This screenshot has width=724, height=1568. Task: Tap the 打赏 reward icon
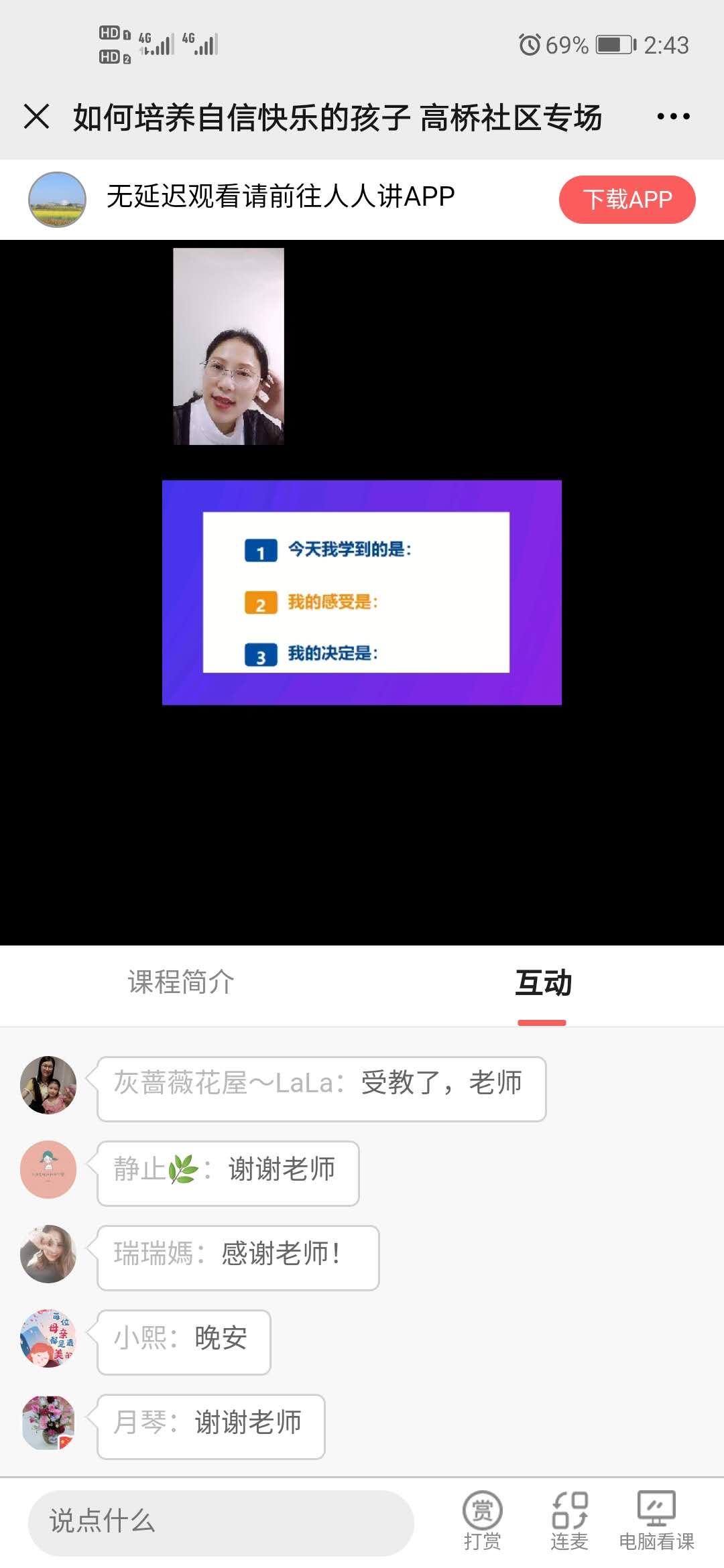[482, 1520]
